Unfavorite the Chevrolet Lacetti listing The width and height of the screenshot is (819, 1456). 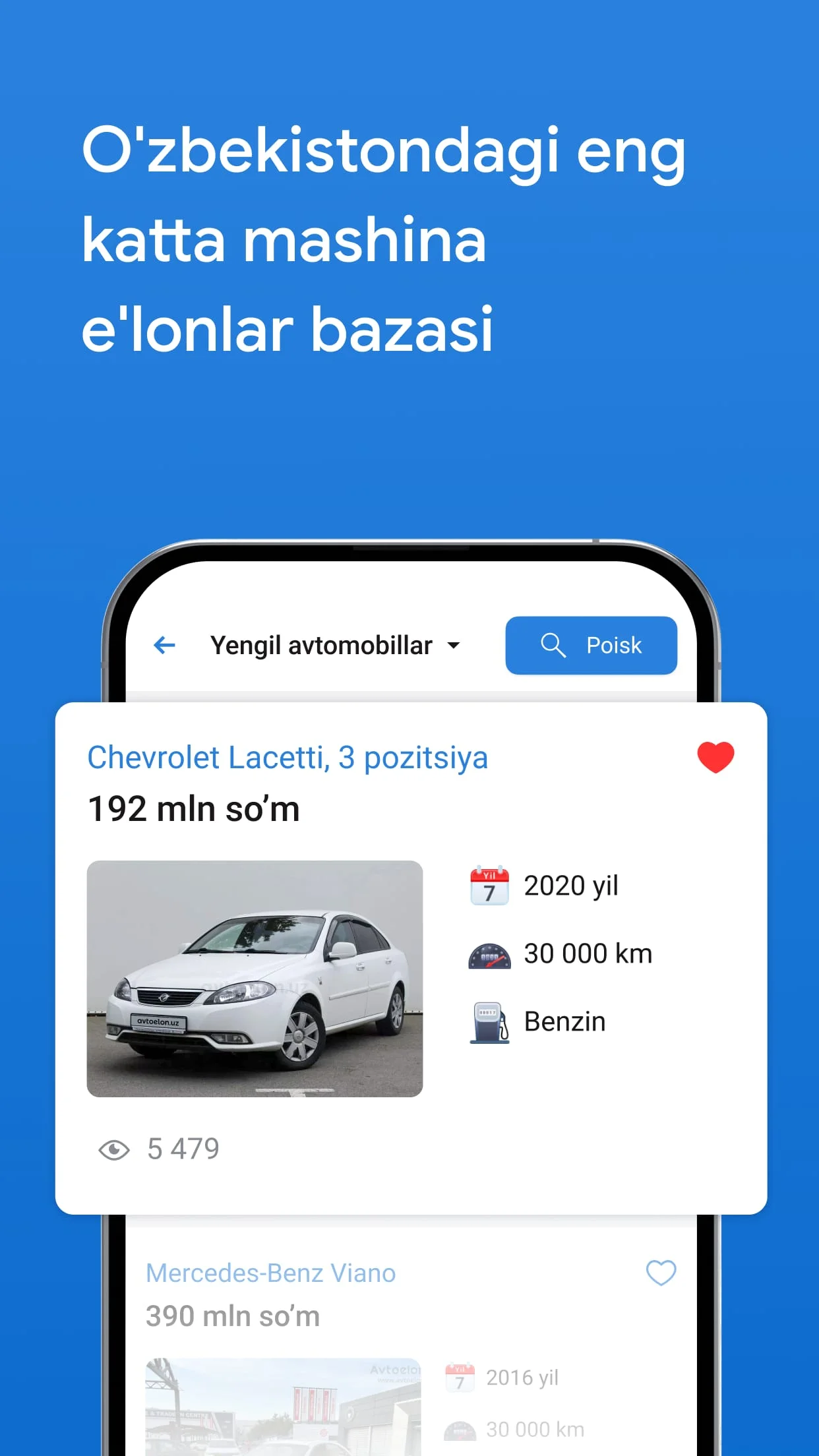click(x=715, y=757)
